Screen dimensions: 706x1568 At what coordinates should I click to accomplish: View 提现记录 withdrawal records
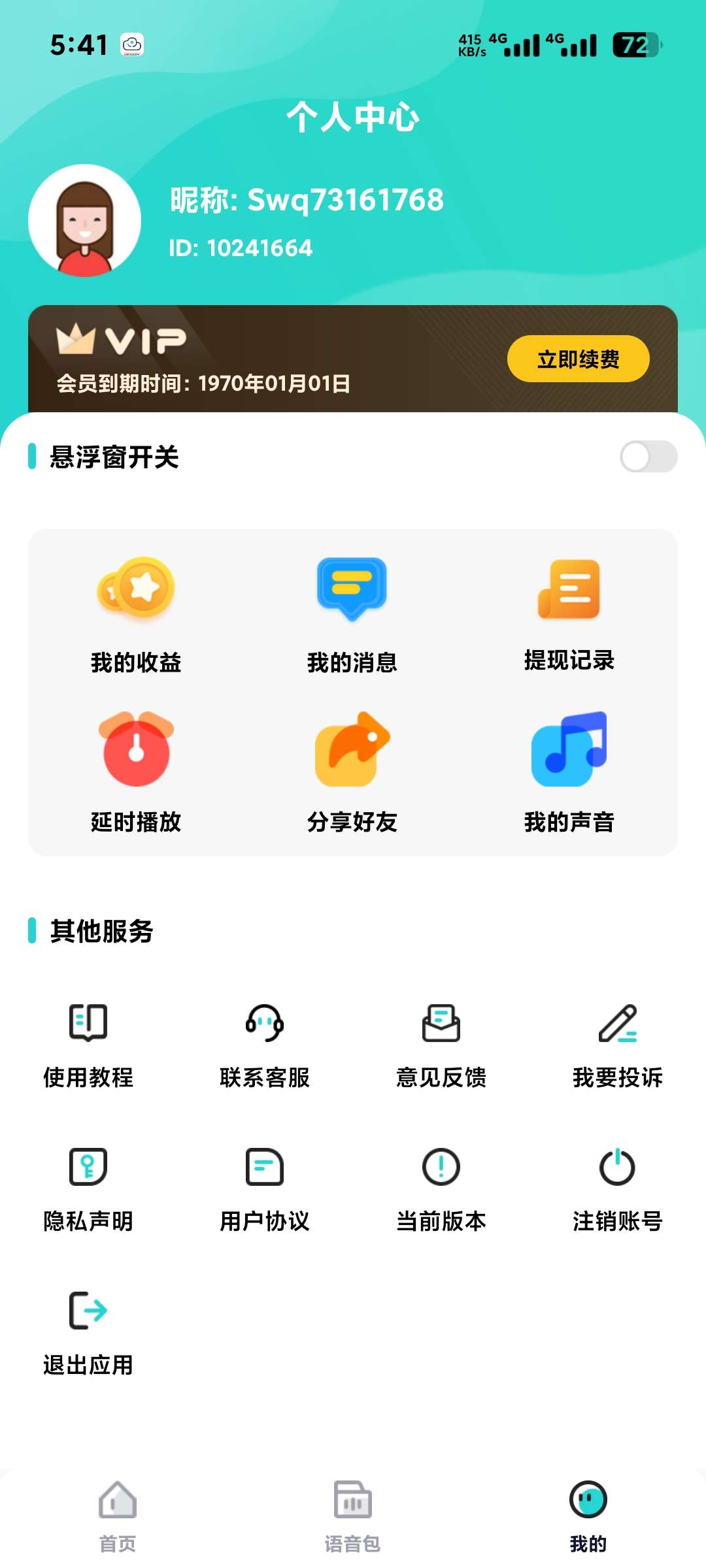569,614
